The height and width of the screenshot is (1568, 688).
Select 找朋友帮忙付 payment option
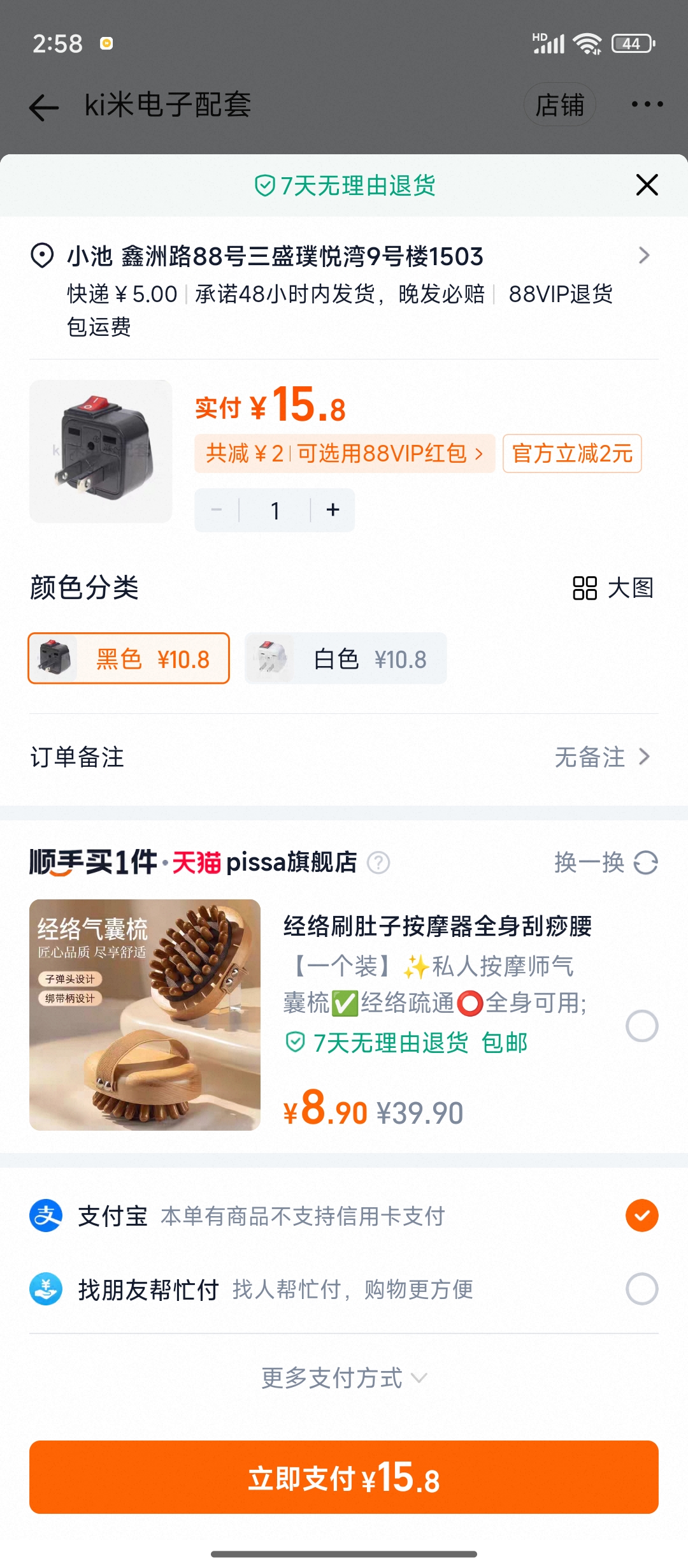tap(641, 1289)
